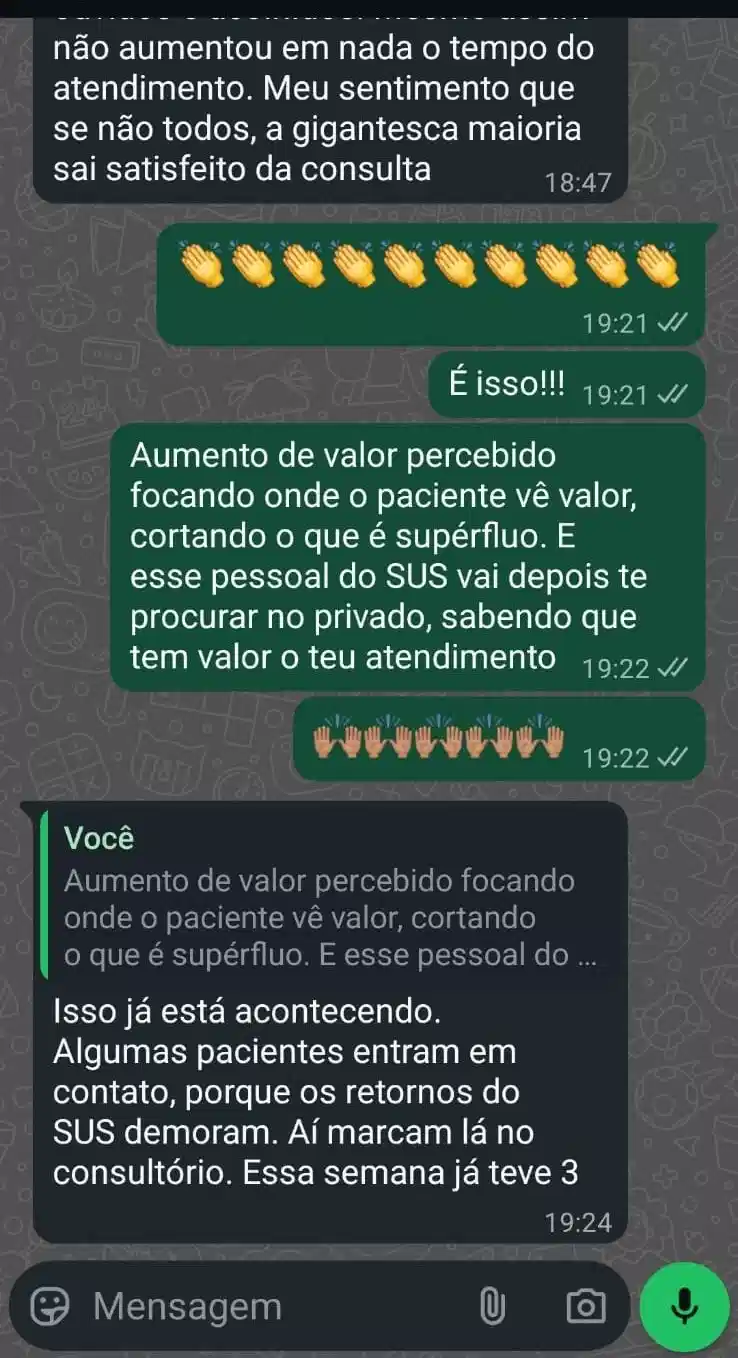This screenshot has width=738, height=1358.
Task: Jump to quoted Você message in reply
Action: pos(330,897)
